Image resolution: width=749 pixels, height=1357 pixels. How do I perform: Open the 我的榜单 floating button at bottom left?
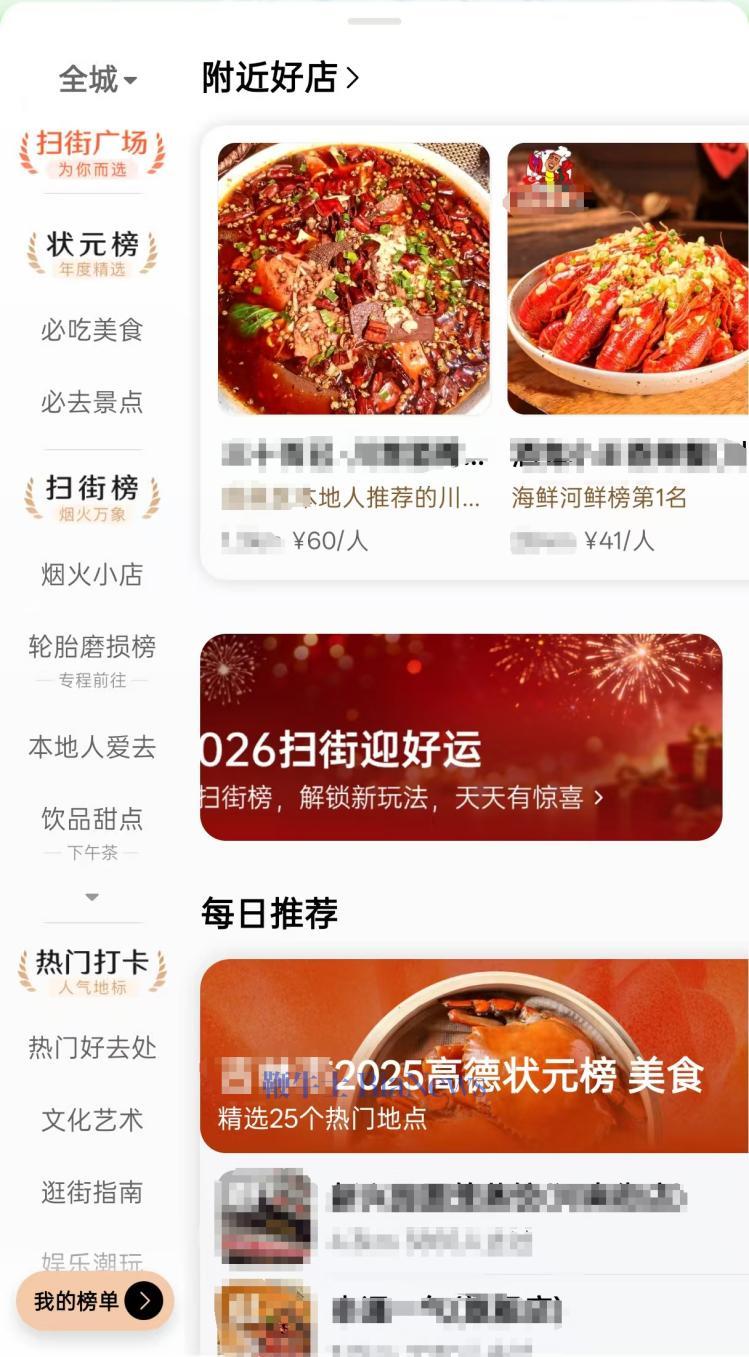[95, 1302]
